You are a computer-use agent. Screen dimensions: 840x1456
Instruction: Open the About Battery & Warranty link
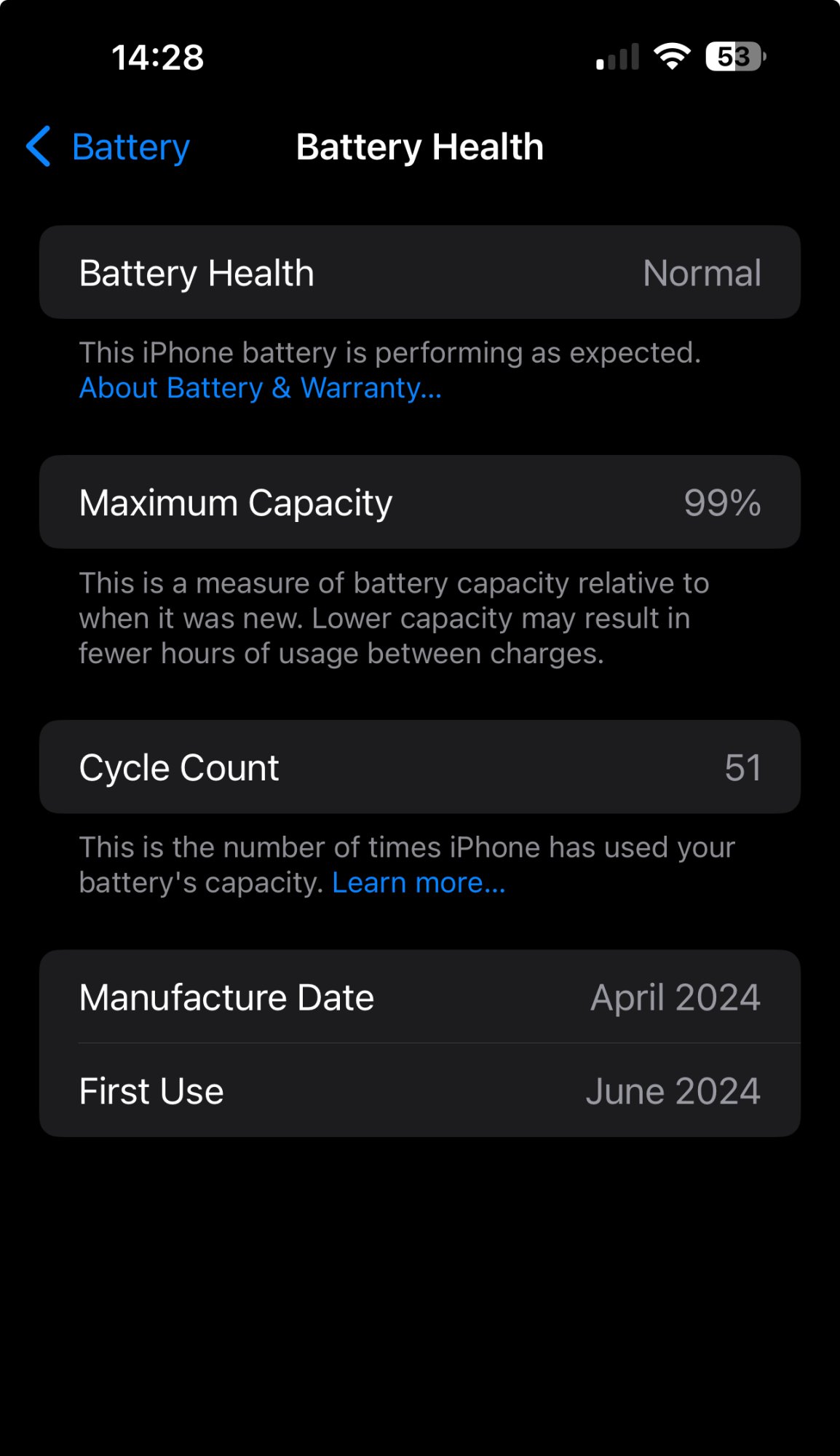[x=261, y=388]
